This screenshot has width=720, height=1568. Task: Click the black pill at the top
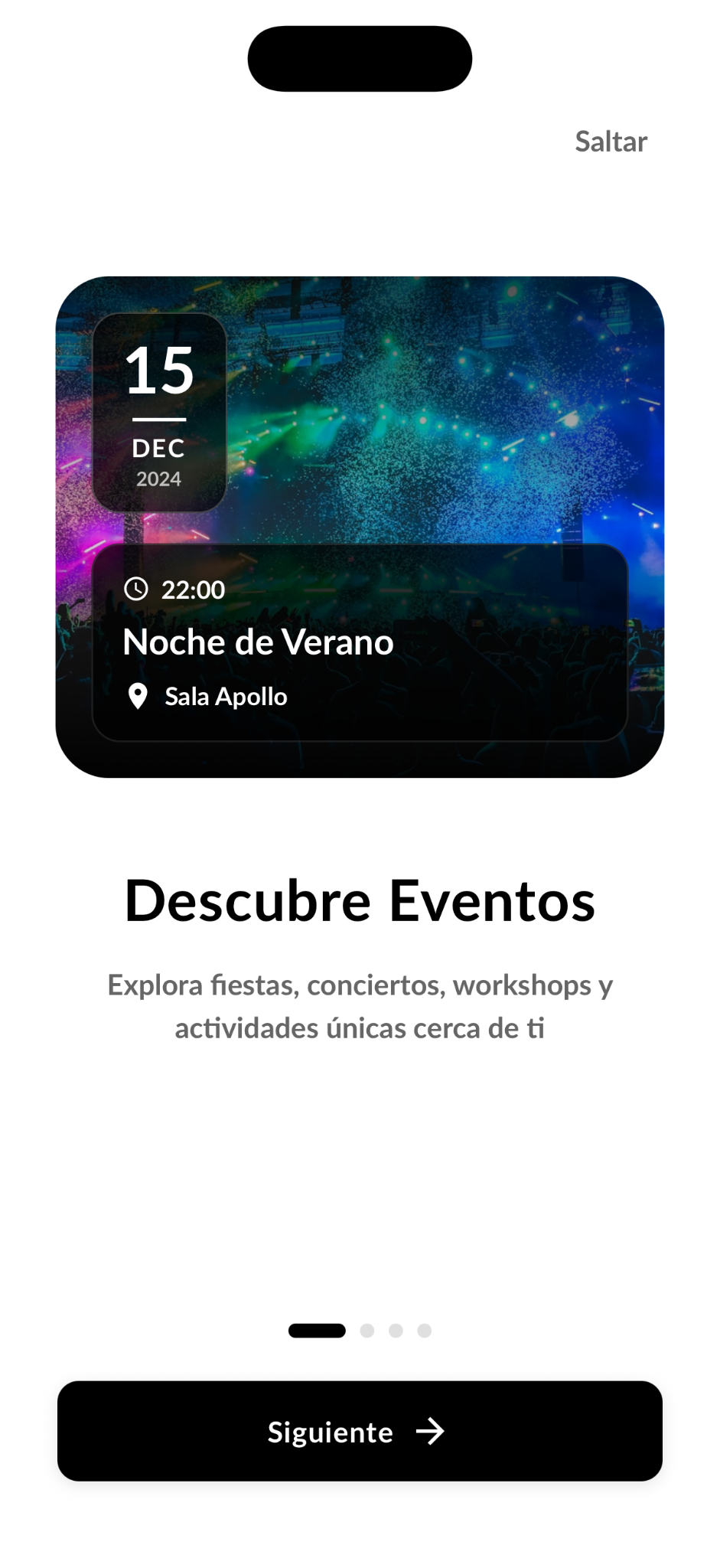point(360,57)
